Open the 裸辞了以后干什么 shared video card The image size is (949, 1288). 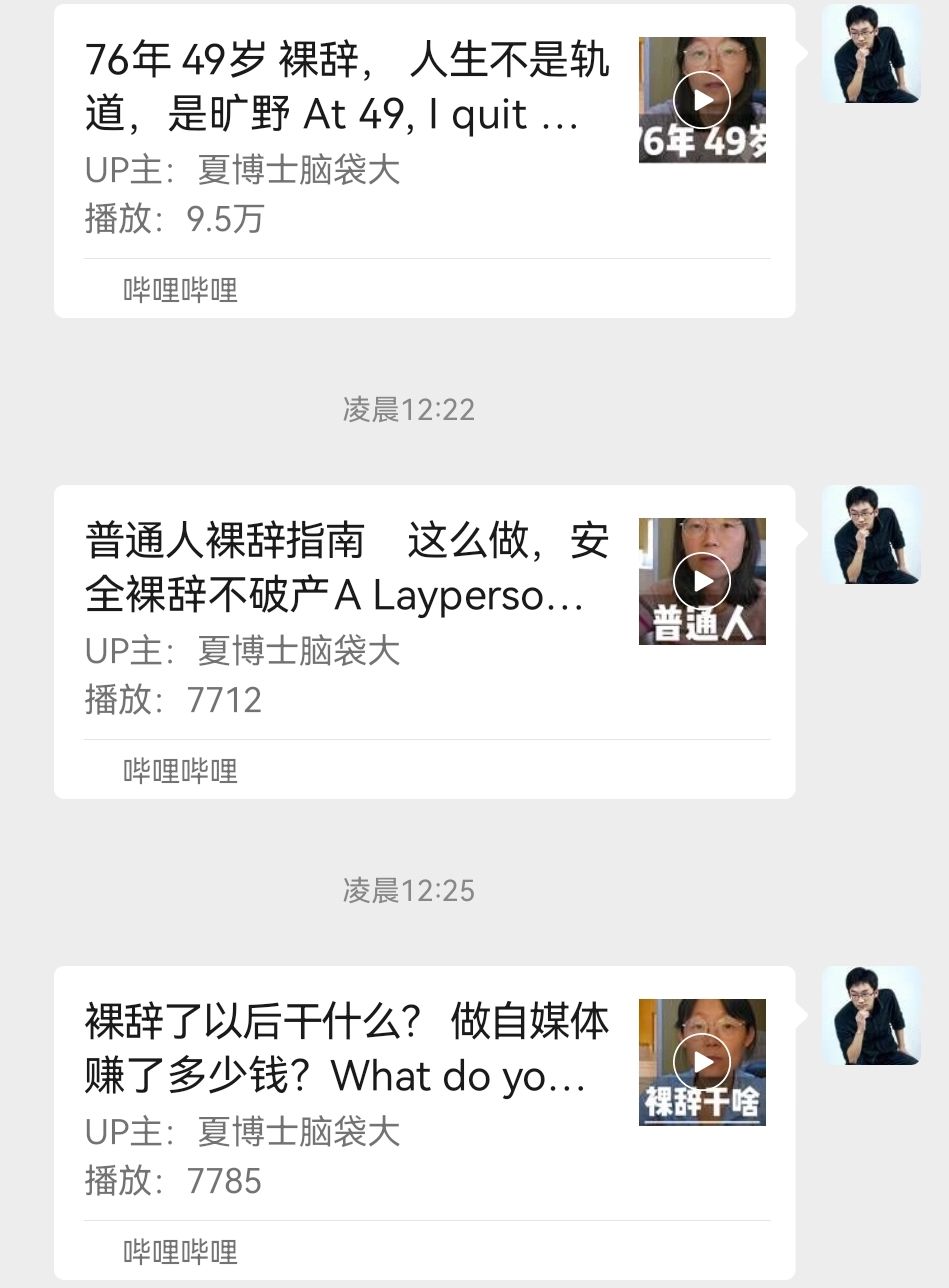pos(424,1123)
